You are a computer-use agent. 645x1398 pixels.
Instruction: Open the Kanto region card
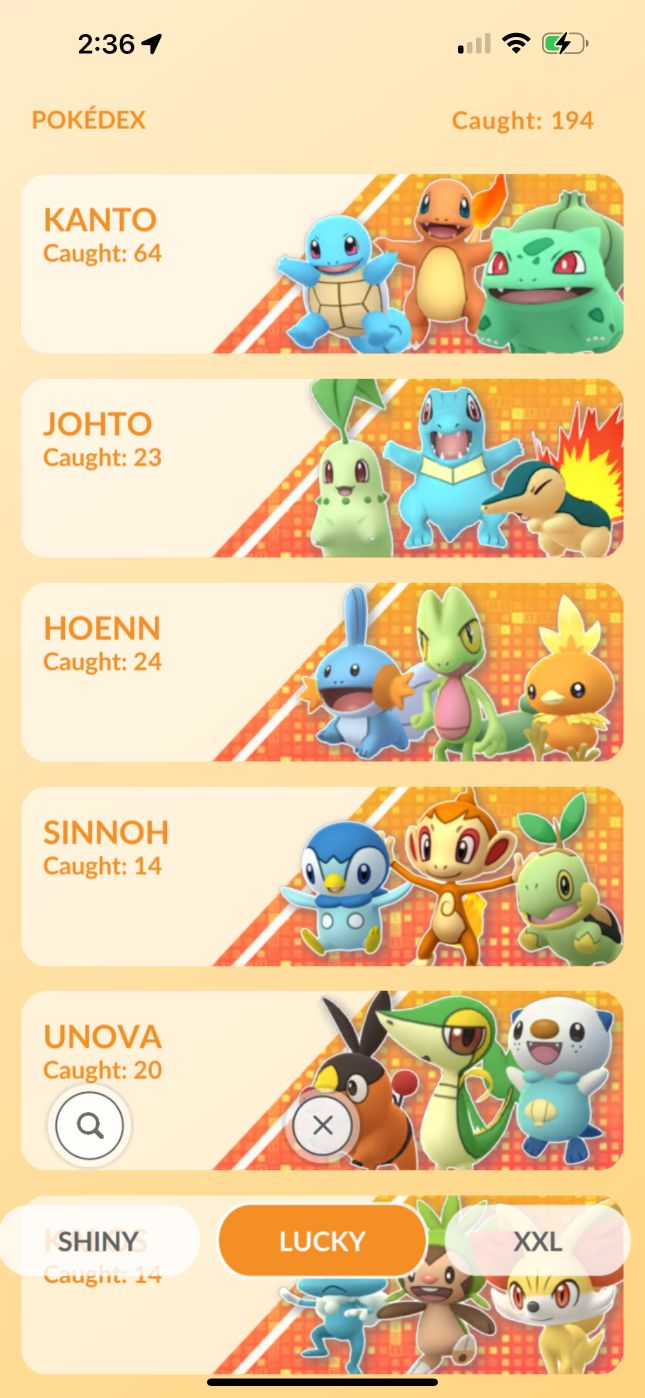click(x=322, y=264)
